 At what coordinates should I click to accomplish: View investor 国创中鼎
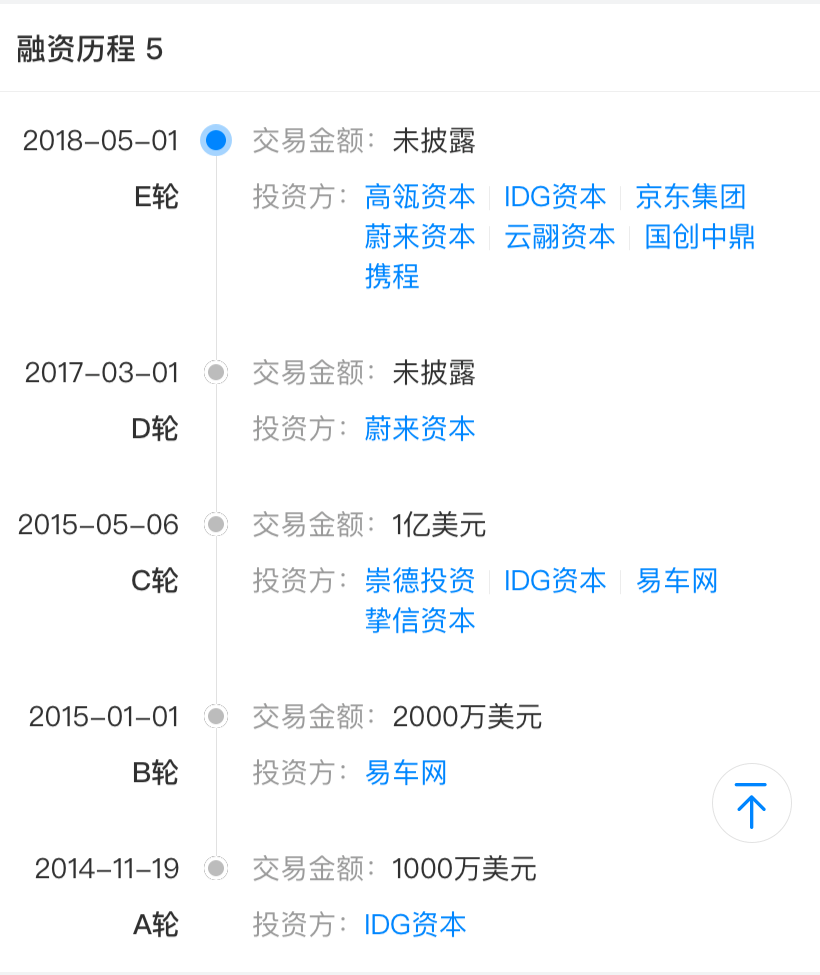[699, 237]
